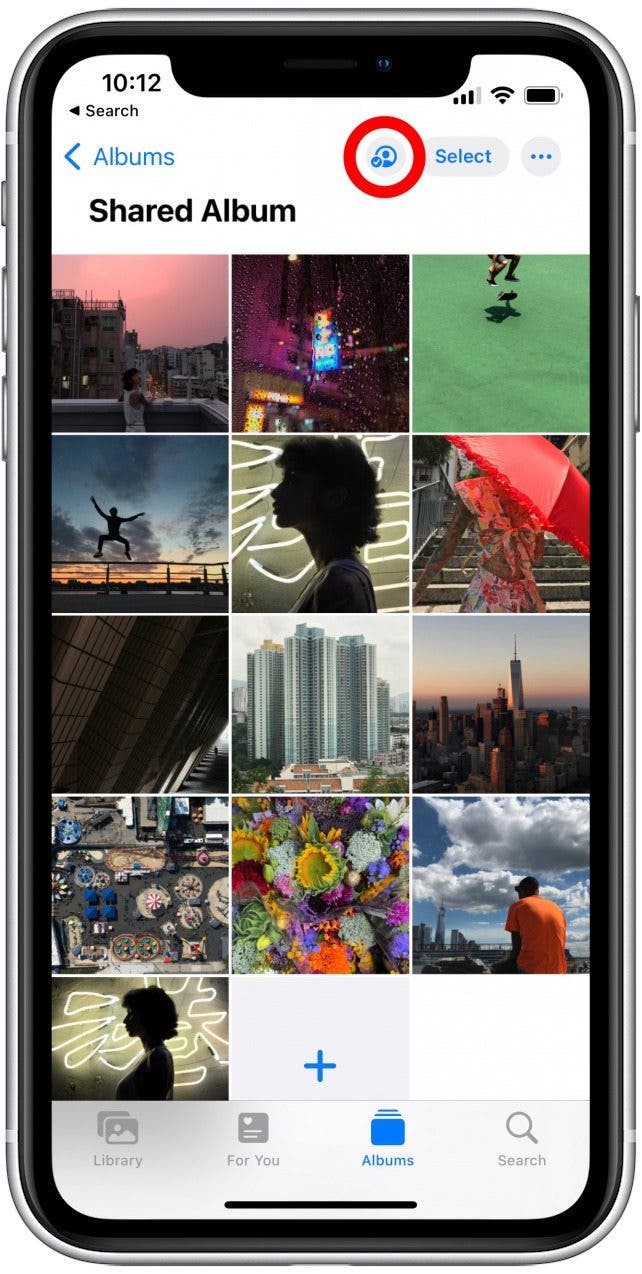Switch to the Search tab
The height and width of the screenshot is (1274, 642).
[x=522, y=1140]
